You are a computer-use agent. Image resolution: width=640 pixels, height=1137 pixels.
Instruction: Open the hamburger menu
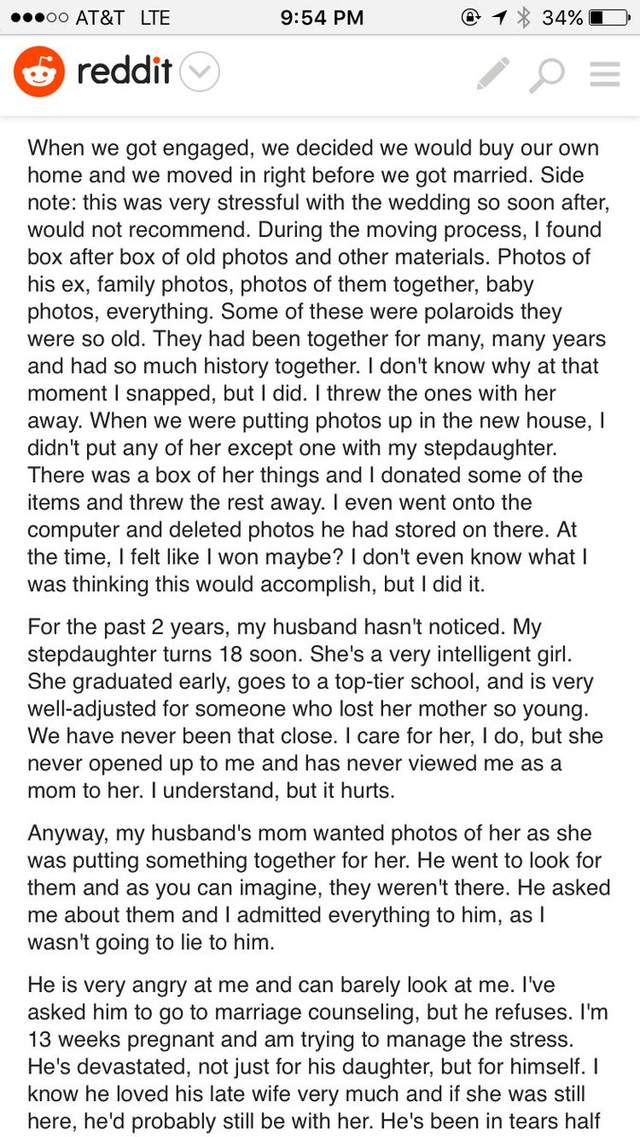[604, 75]
